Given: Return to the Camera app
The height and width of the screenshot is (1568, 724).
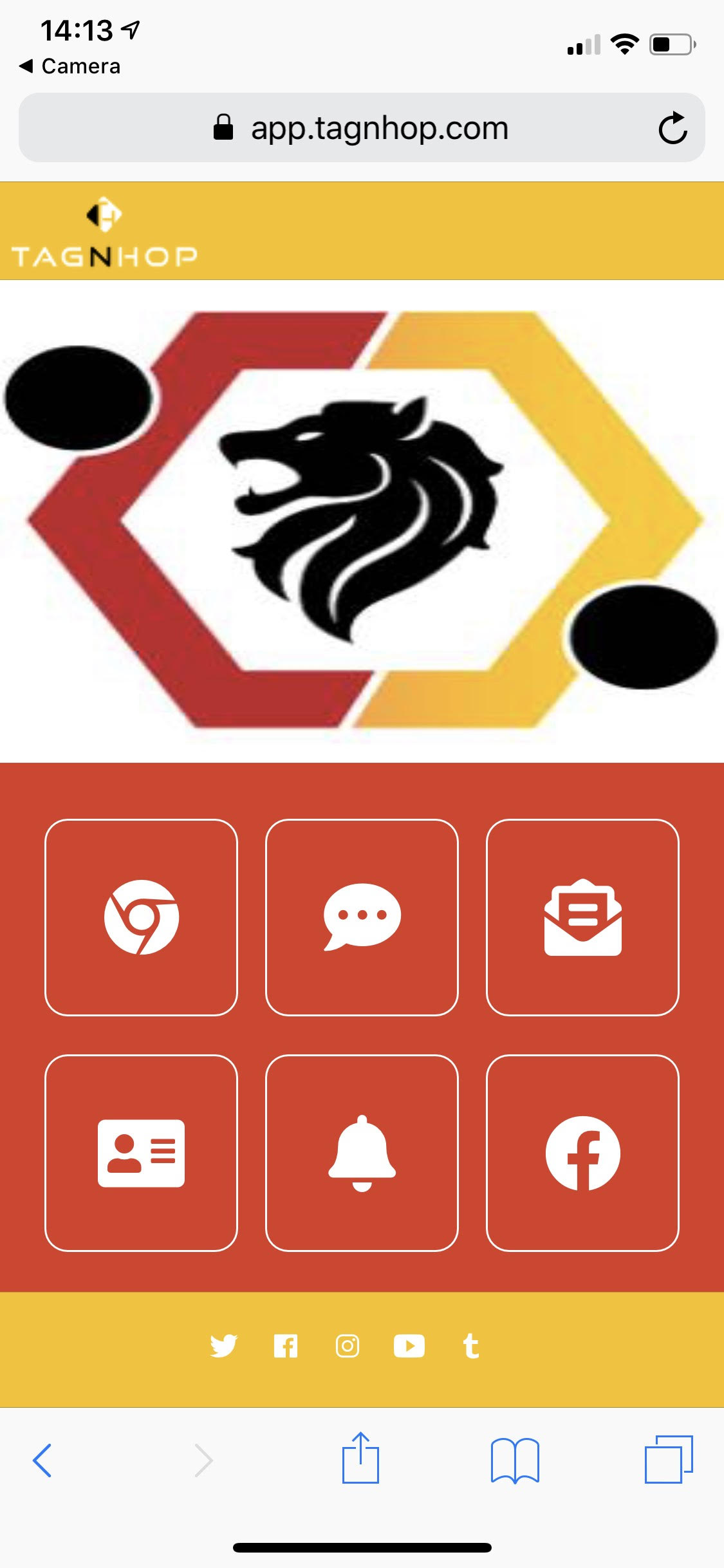Looking at the screenshot, I should 70,66.
